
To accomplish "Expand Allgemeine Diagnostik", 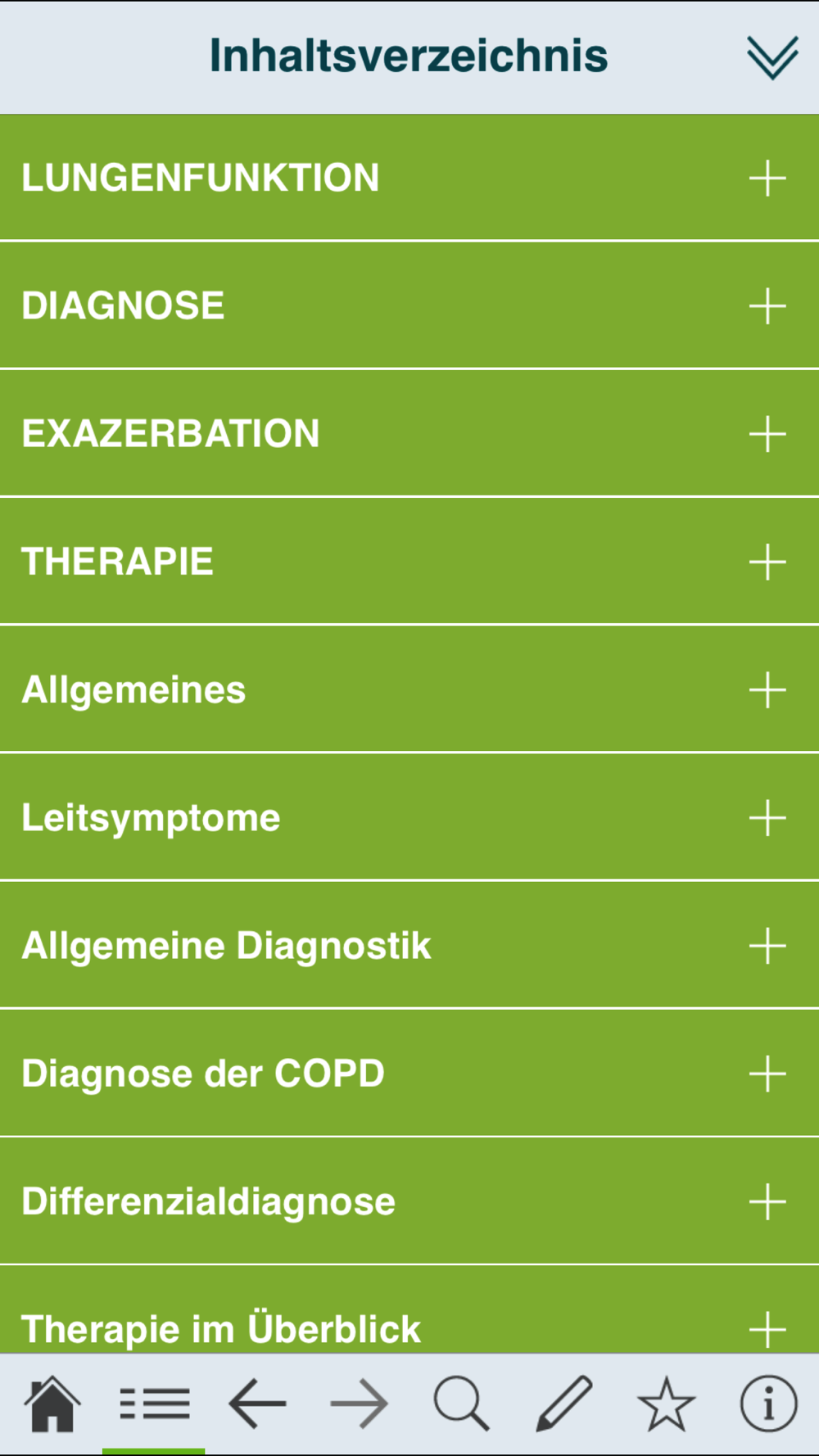I will (409, 944).
